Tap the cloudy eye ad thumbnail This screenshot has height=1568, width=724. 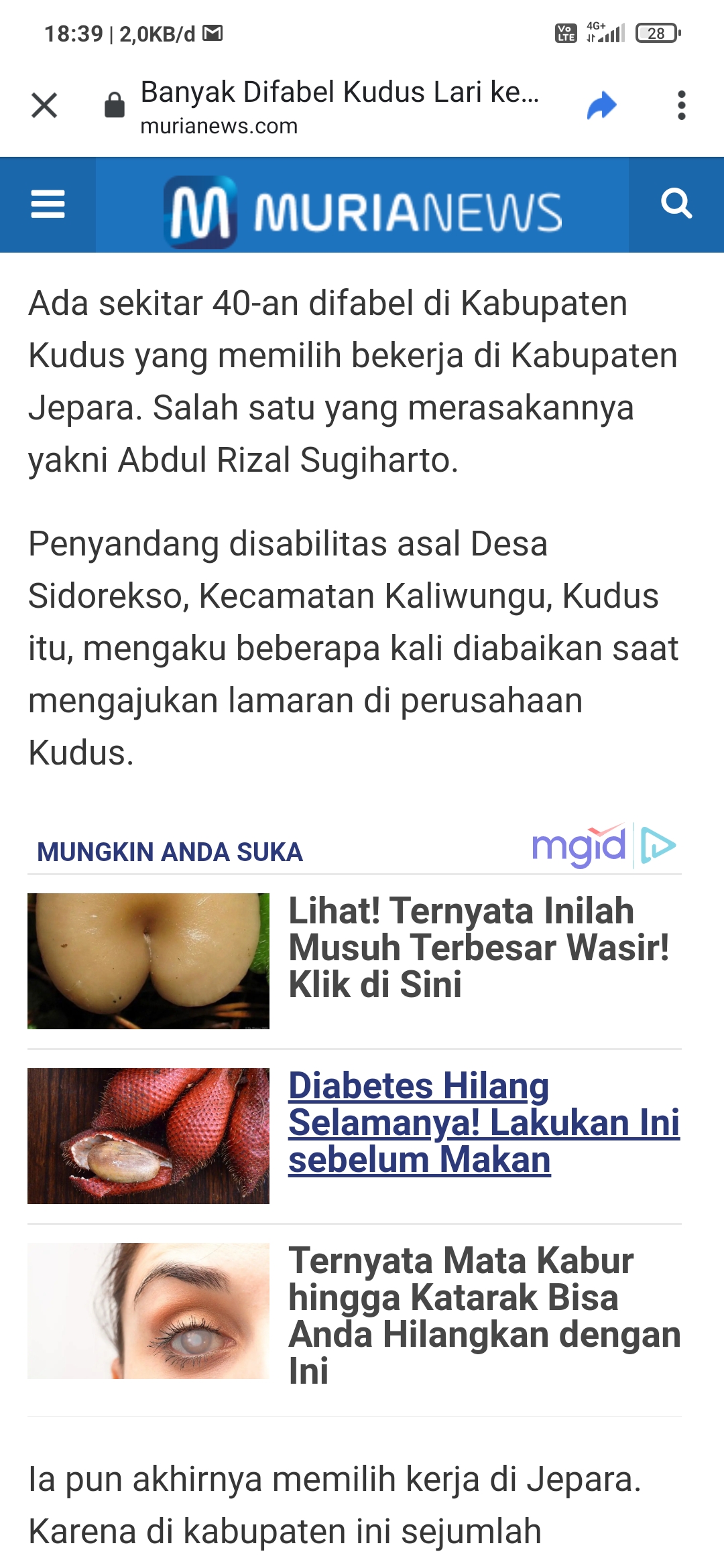coord(148,1311)
